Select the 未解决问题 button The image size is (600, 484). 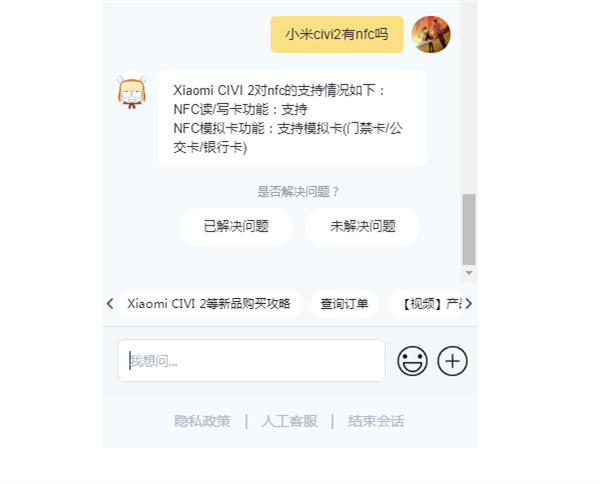click(362, 227)
